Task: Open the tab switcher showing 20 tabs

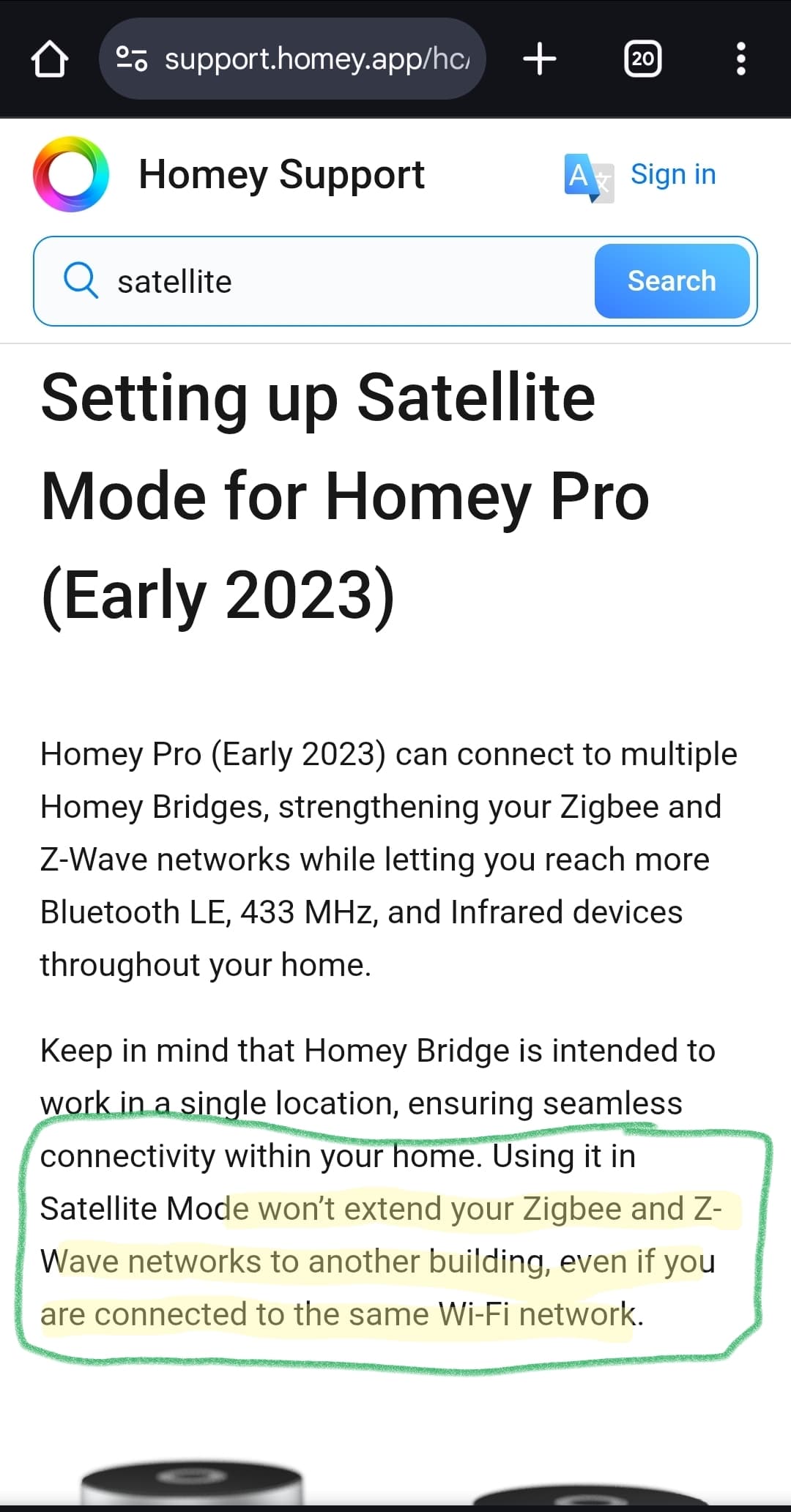Action: tap(642, 59)
